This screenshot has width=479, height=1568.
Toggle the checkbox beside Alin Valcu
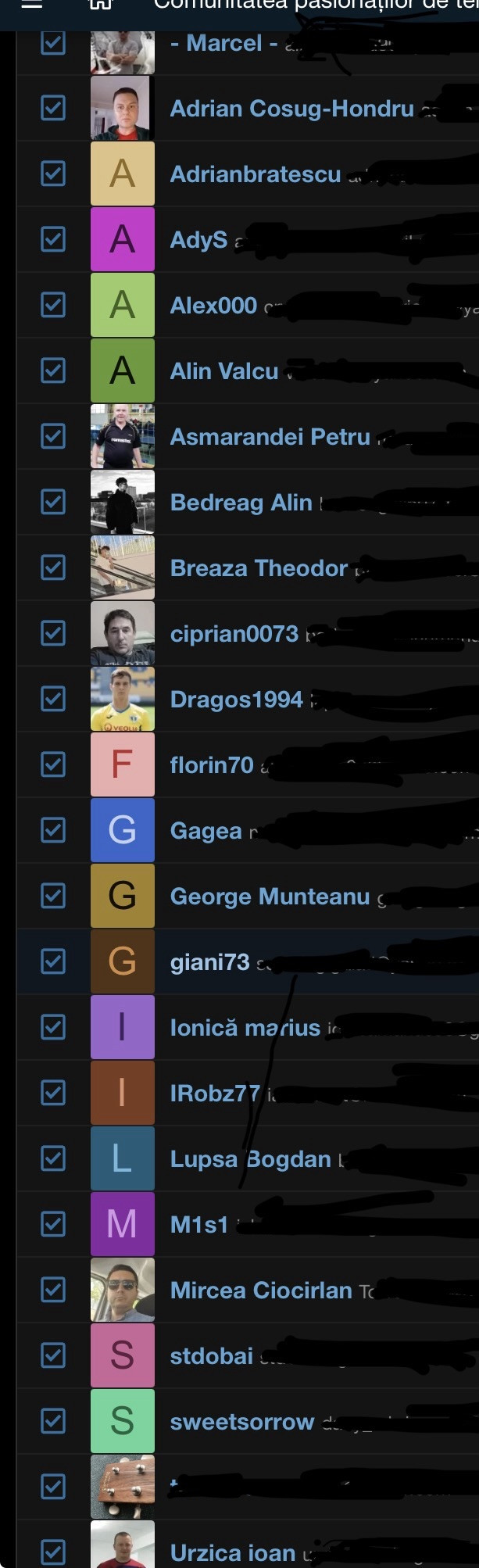pos(53,371)
